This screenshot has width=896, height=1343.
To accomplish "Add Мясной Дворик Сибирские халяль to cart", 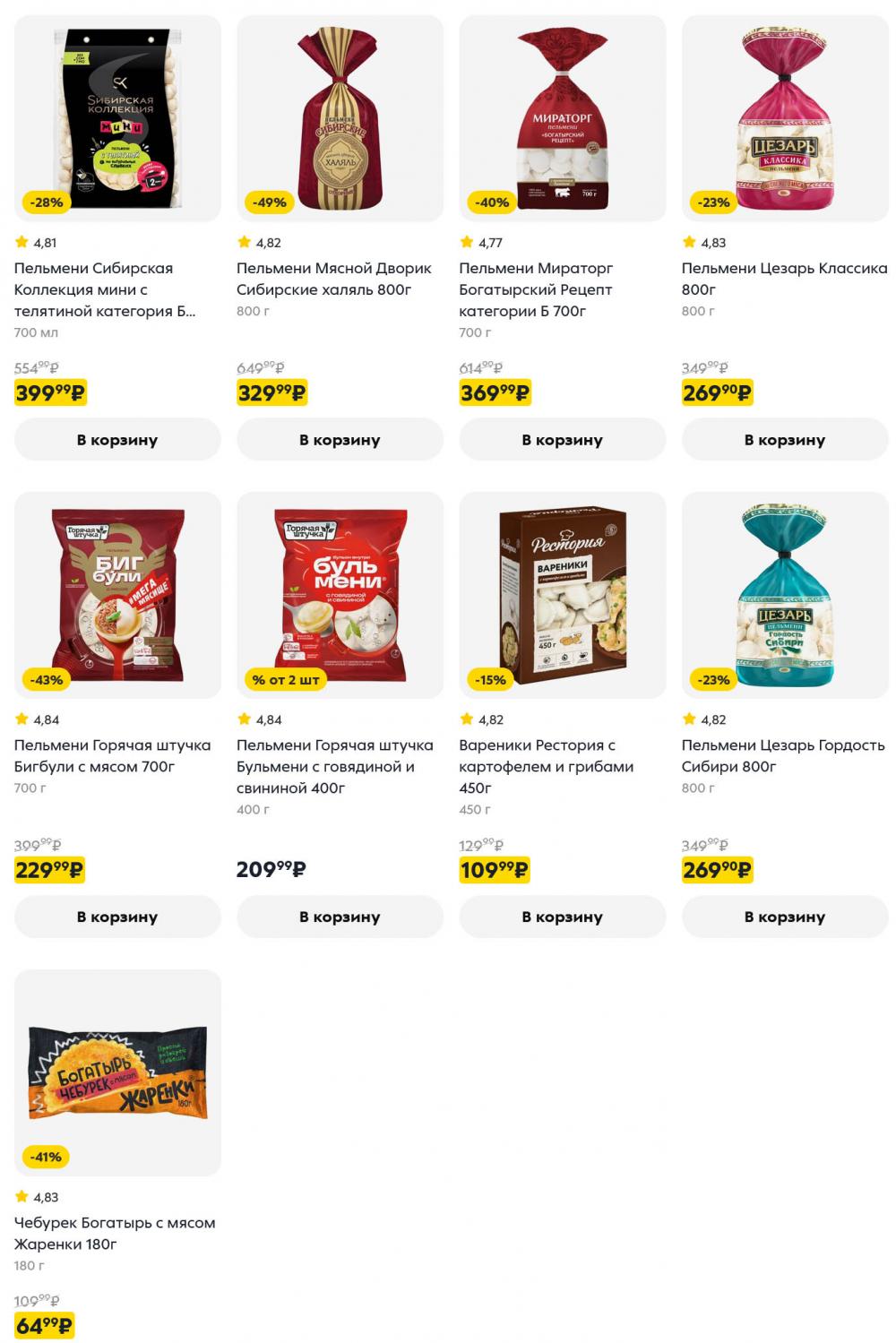I will pyautogui.click(x=340, y=440).
